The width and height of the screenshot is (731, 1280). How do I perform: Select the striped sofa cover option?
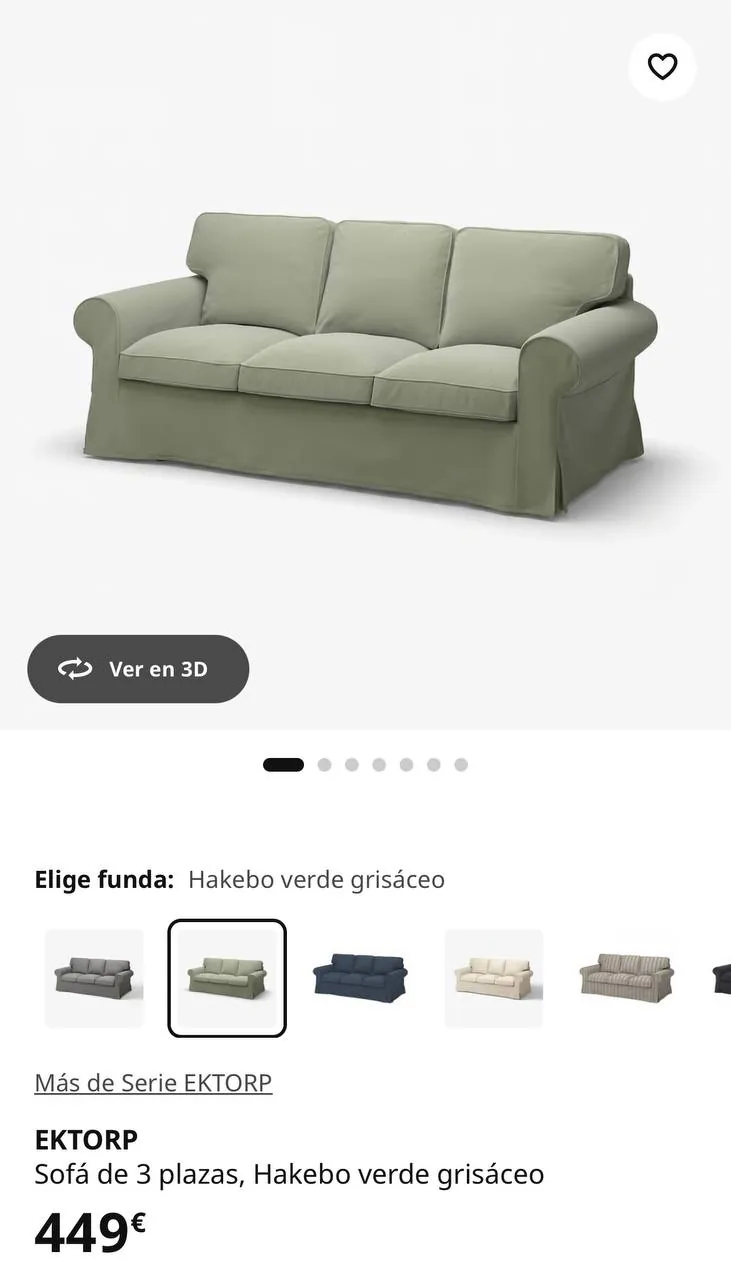click(x=627, y=978)
